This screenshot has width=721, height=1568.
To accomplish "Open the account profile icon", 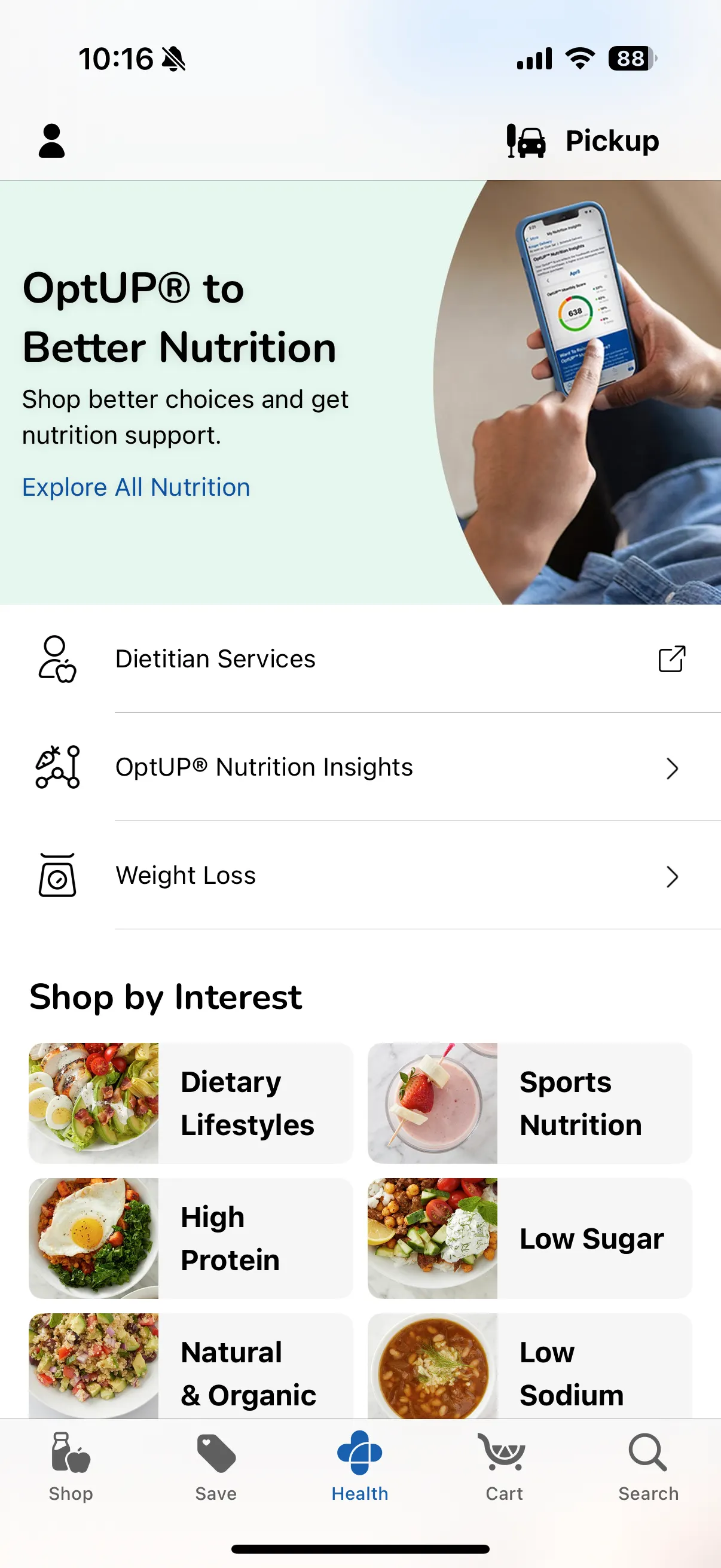I will tap(51, 141).
